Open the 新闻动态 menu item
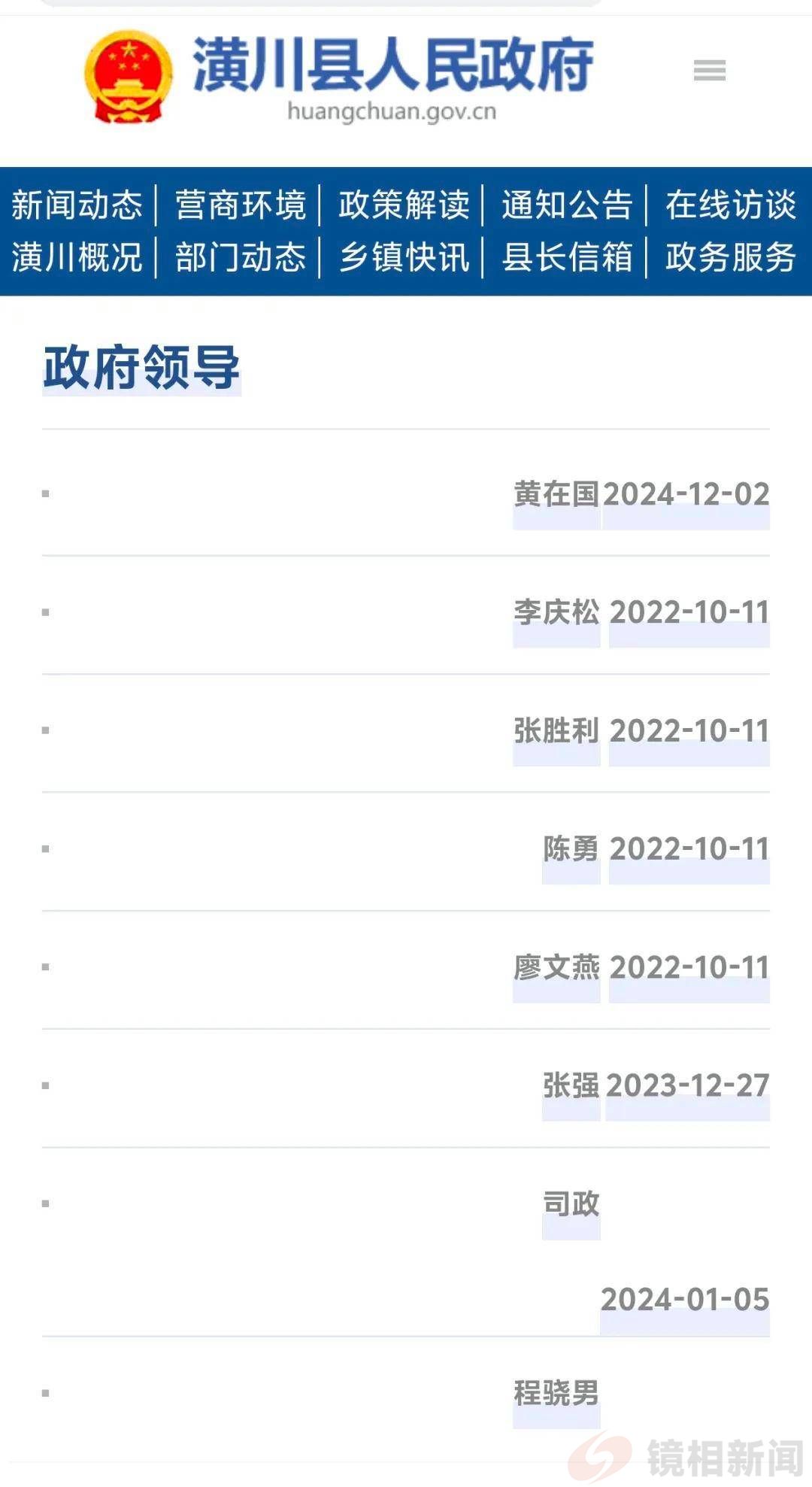Viewport: 812px width, 1487px height. [x=77, y=202]
